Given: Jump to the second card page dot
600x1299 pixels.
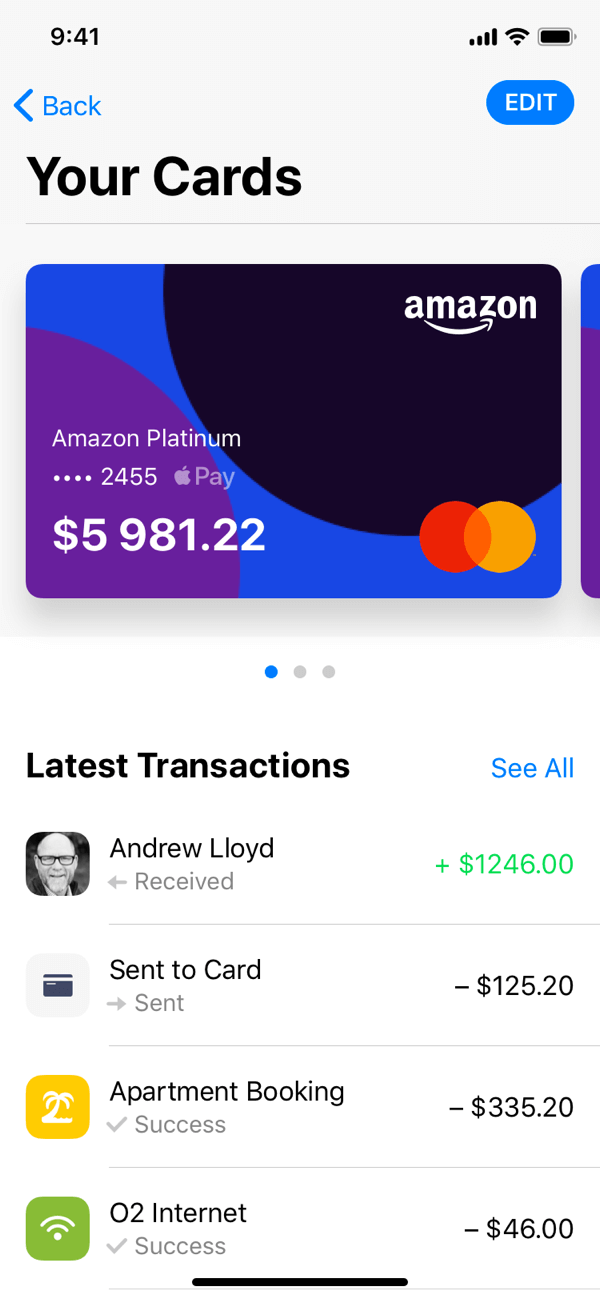Looking at the screenshot, I should [x=300, y=672].
